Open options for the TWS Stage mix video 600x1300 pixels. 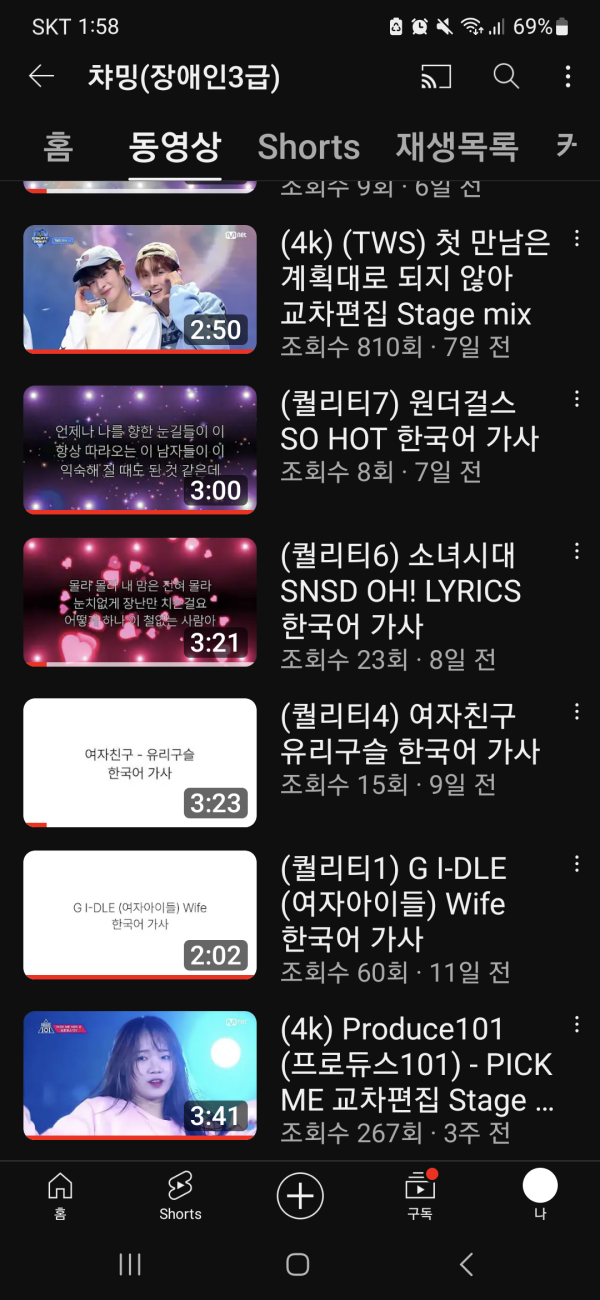[x=576, y=239]
